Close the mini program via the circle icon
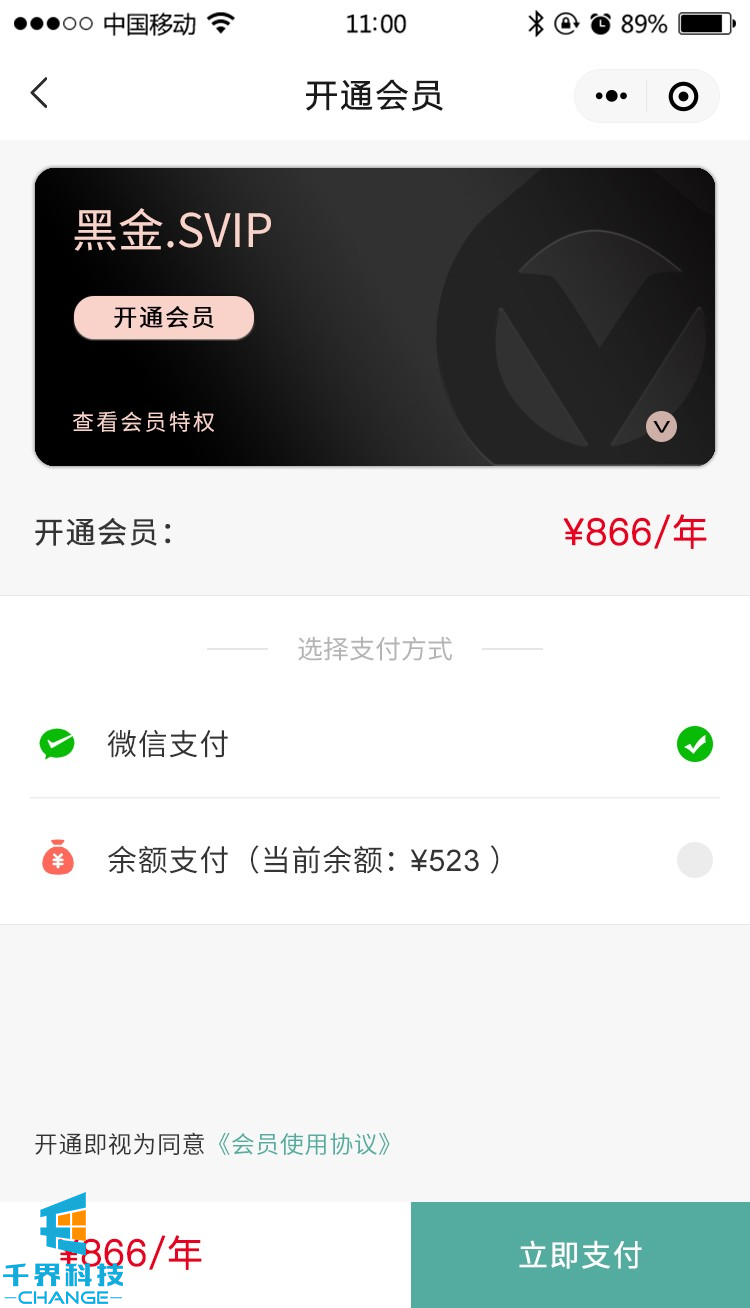750x1308 pixels. point(683,96)
